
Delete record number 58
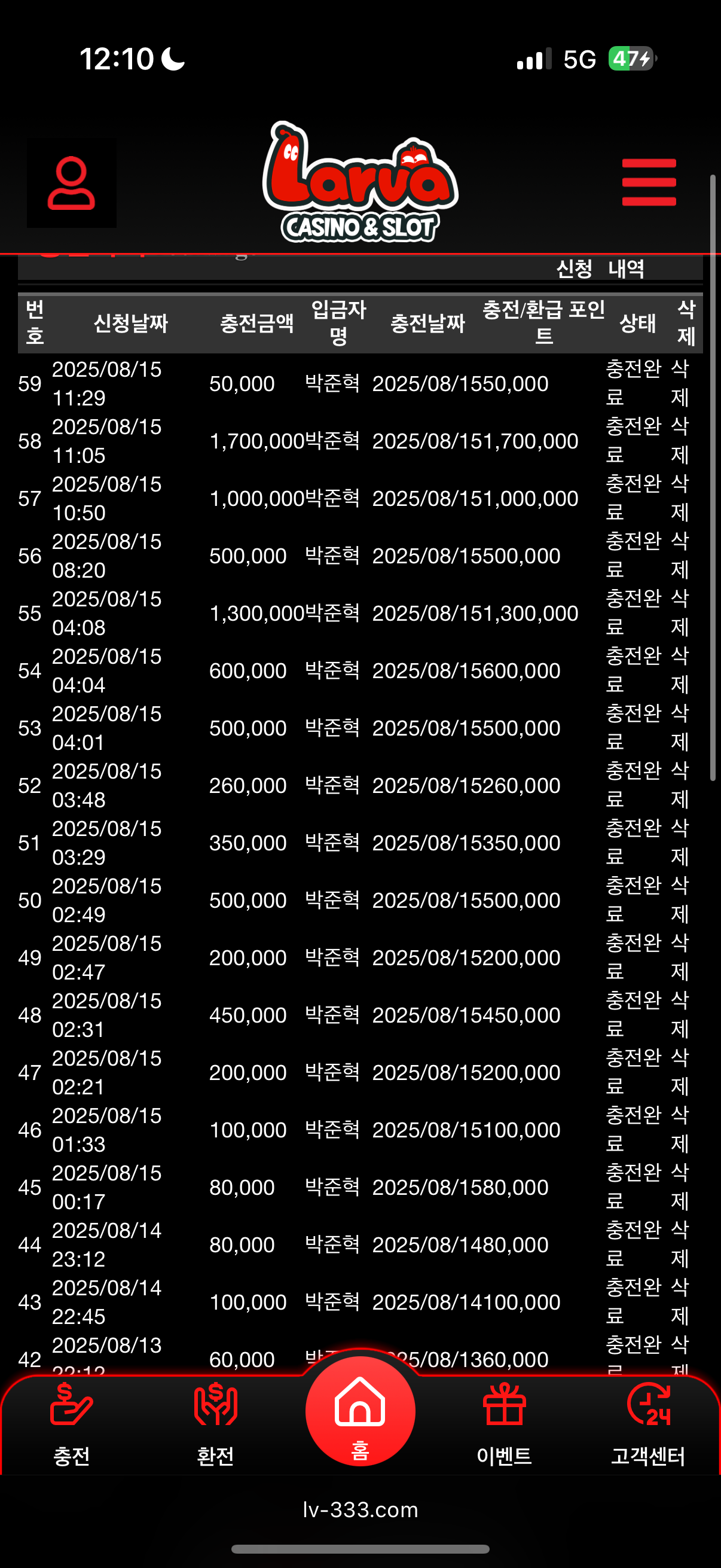pos(680,441)
